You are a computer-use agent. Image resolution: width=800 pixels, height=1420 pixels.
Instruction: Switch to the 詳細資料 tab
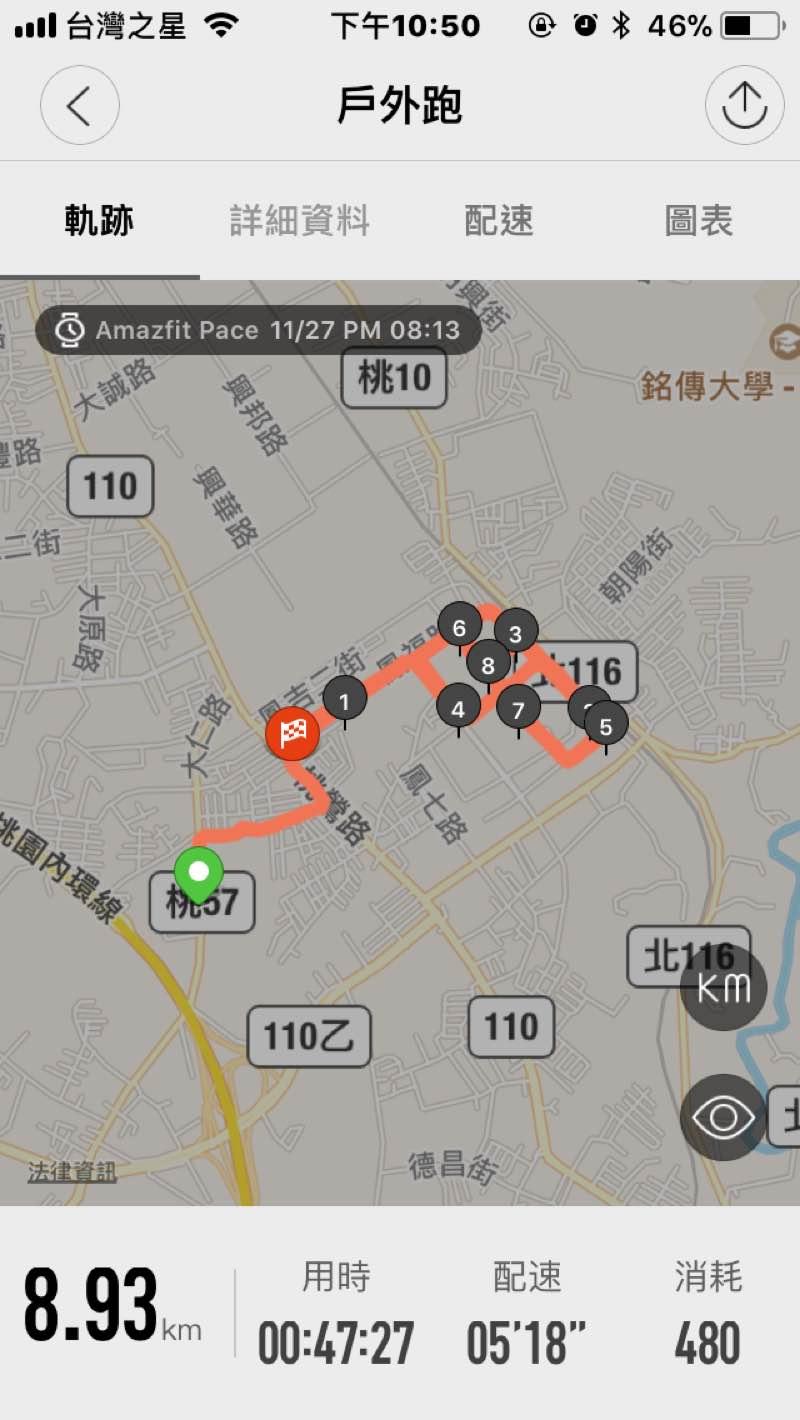300,221
